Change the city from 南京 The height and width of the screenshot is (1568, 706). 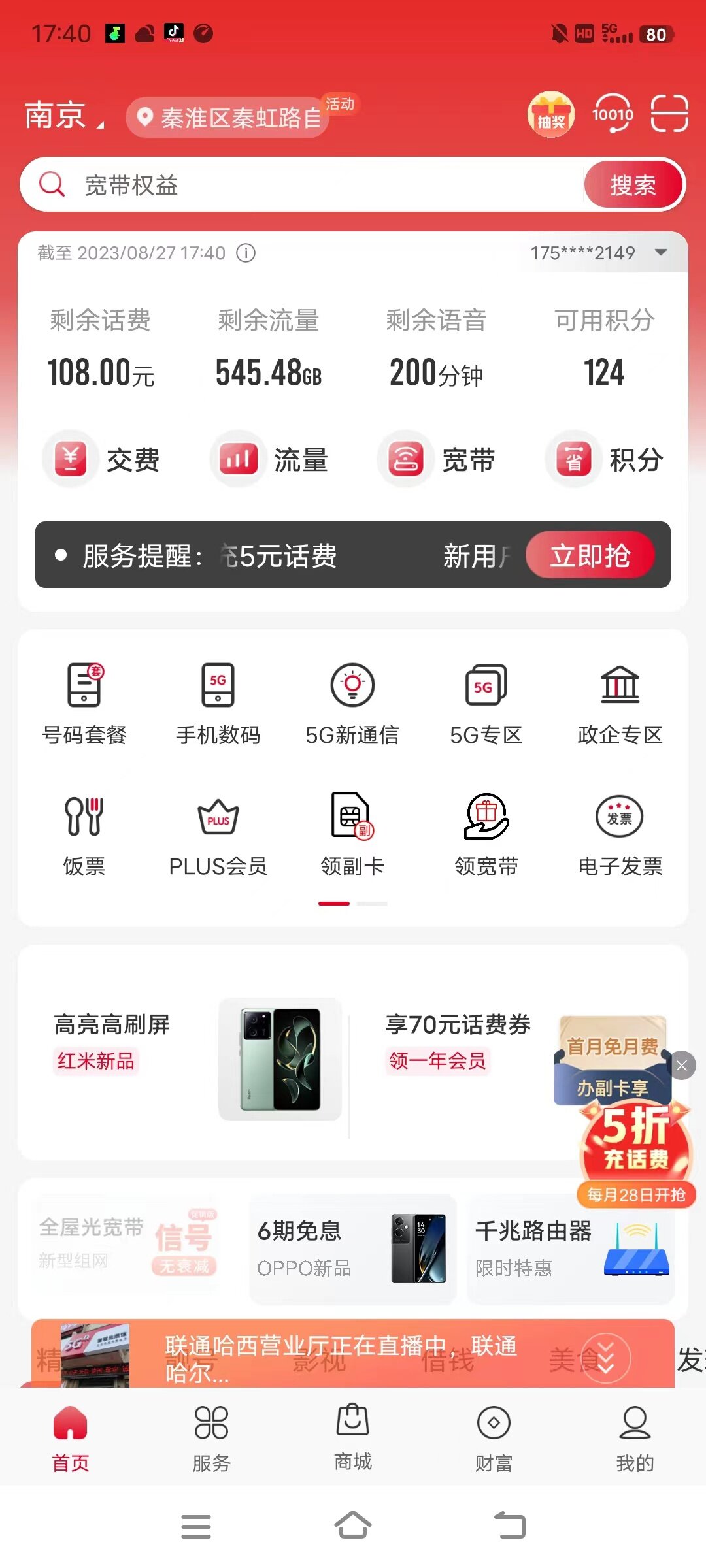click(x=63, y=116)
